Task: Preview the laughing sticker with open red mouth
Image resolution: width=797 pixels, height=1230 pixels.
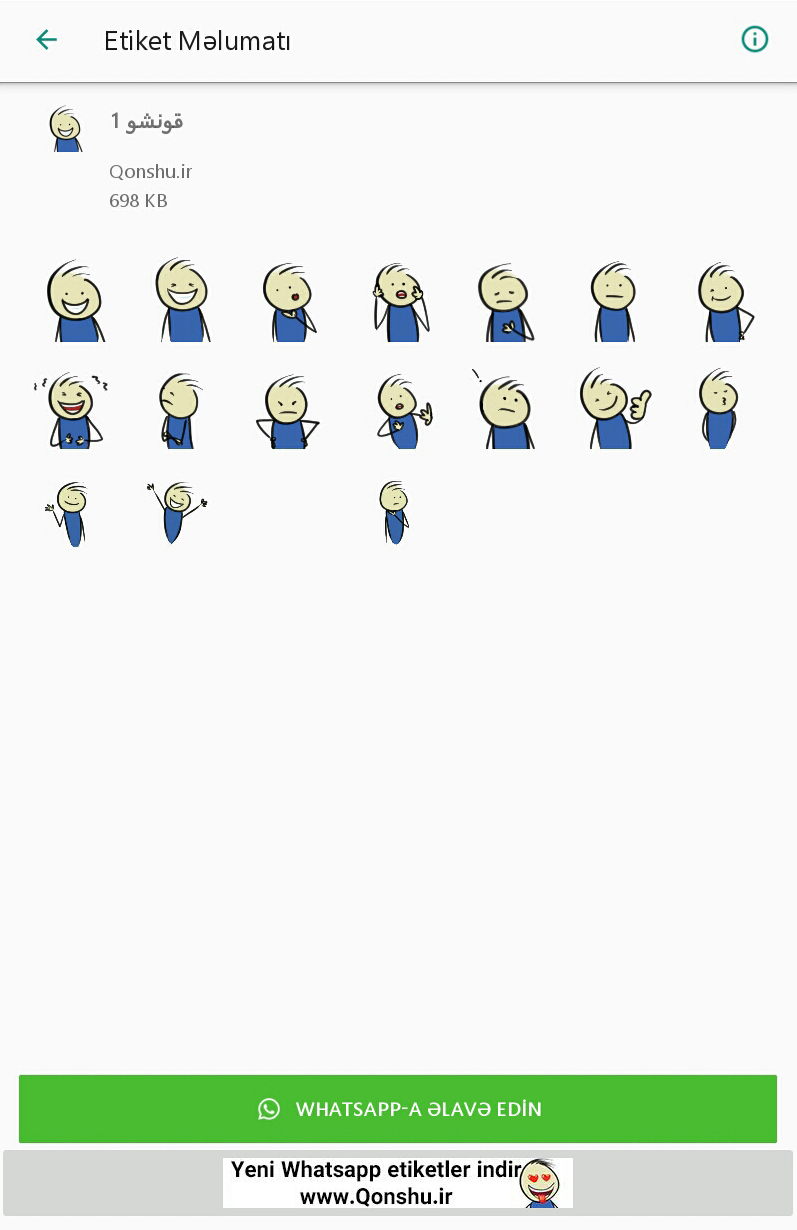Action: tap(71, 409)
